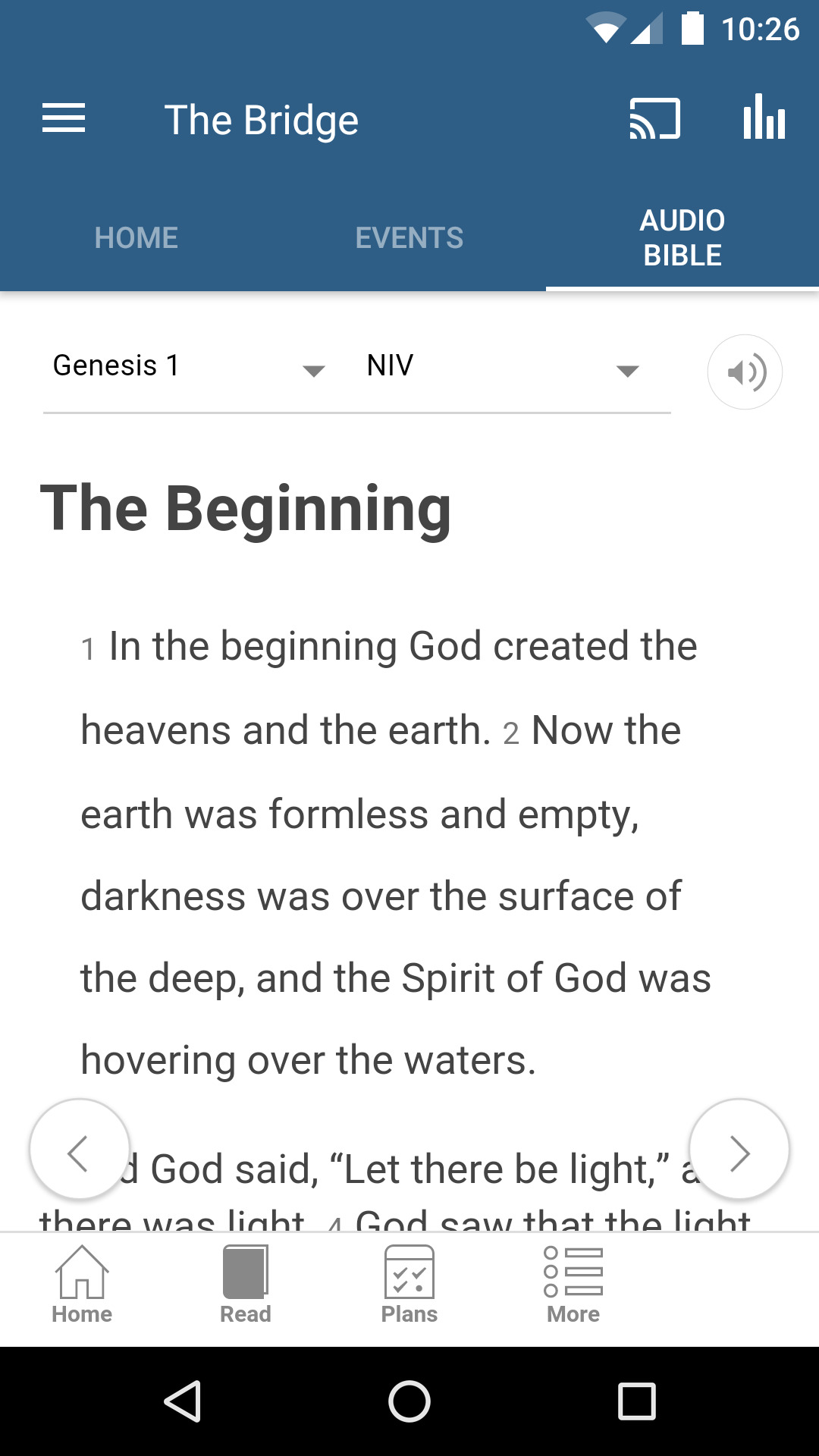Screen dimensions: 819x1456
Task: Select the Audio Bible tab
Action: click(x=682, y=238)
